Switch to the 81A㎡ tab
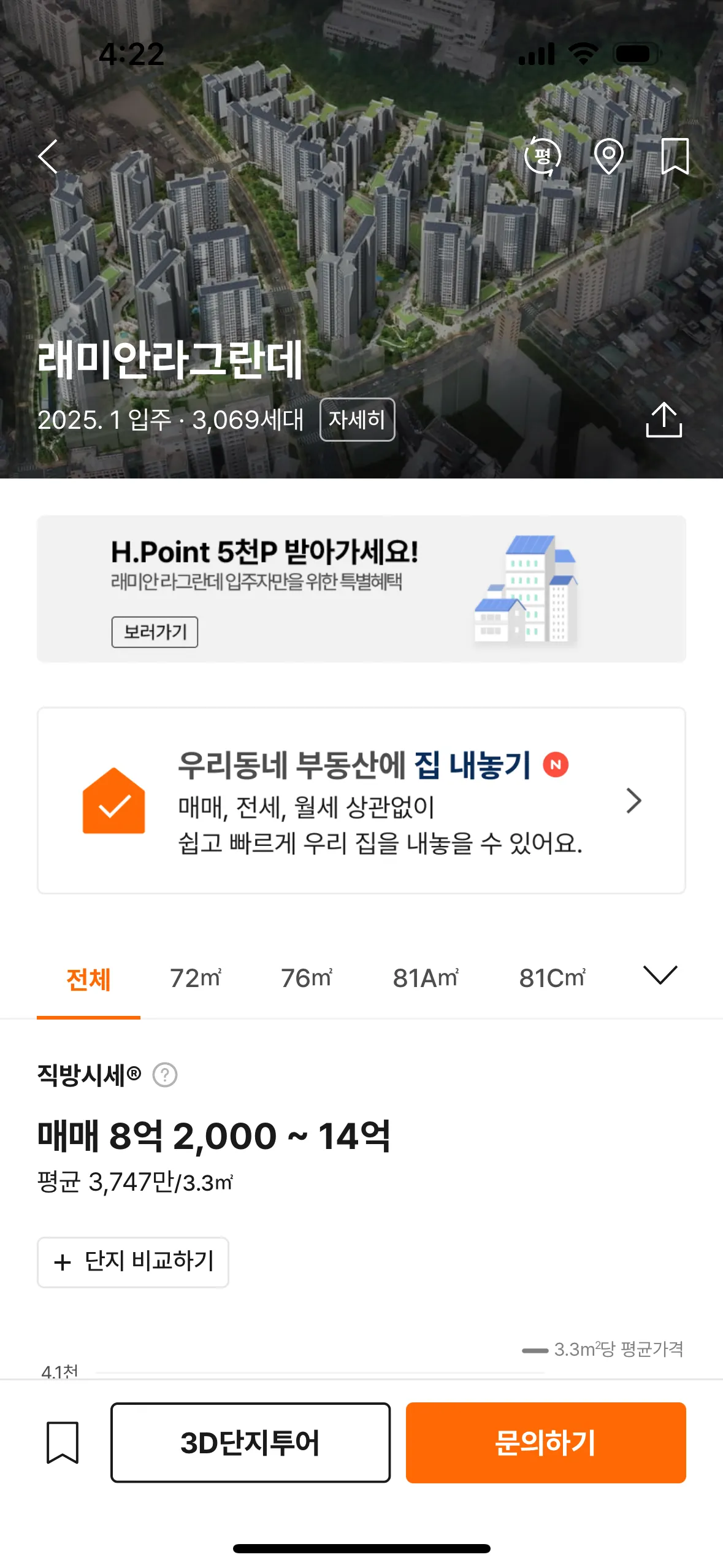Screen dimensions: 723x1568 426,979
